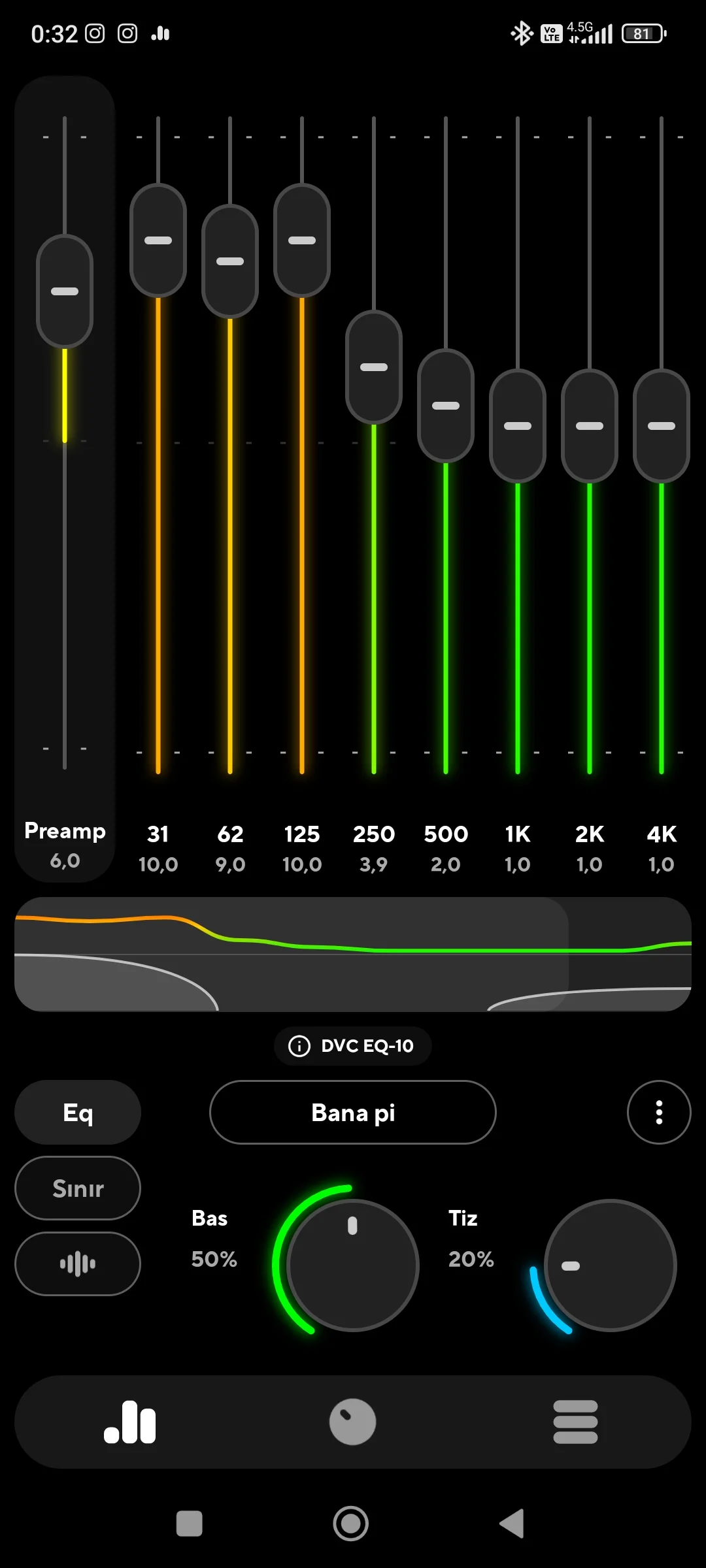Select the 125 Hz band slider
The width and height of the screenshot is (706, 1568).
302,240
